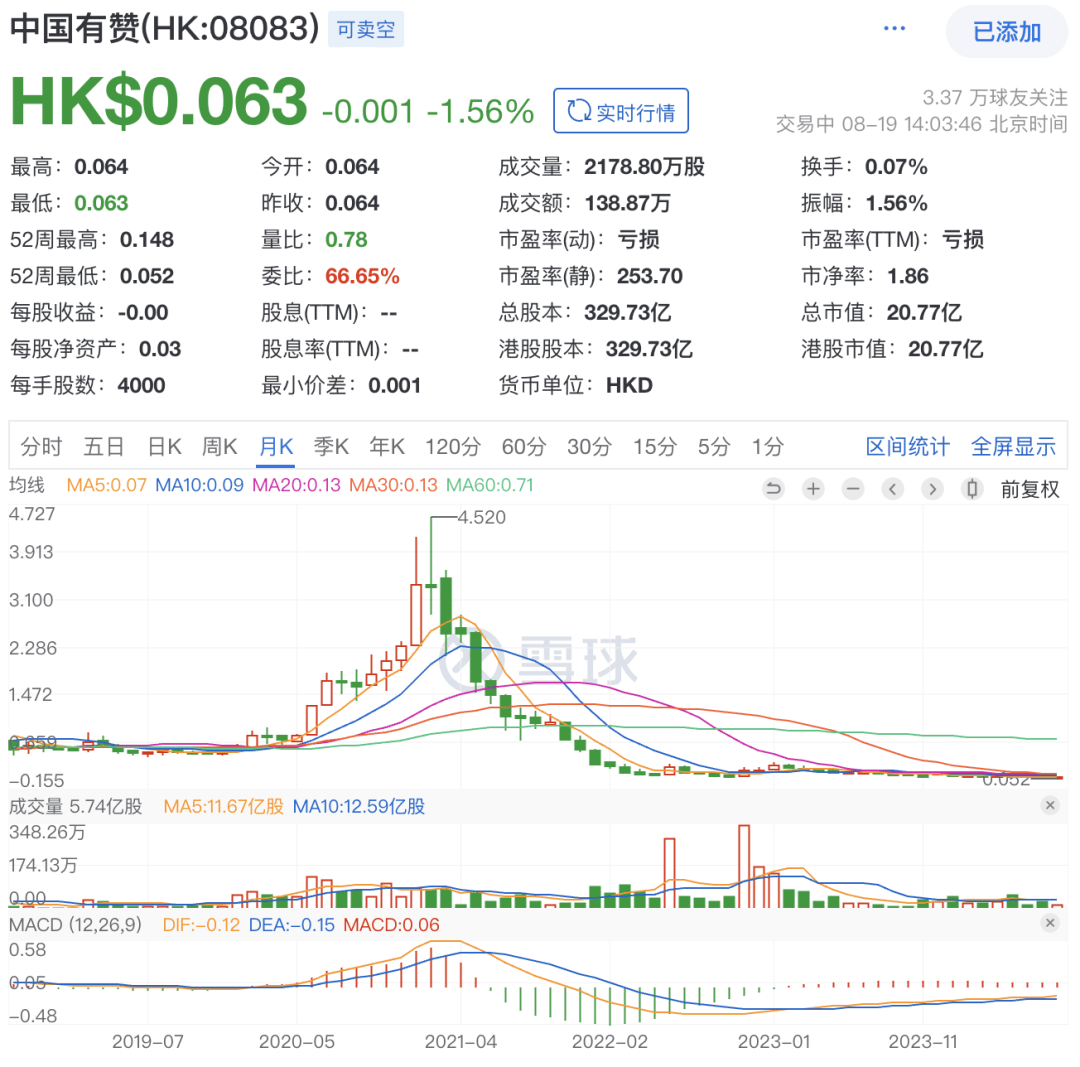Screen dimensions: 1080x1067
Task: Switch to 15分 interval
Action: click(654, 447)
